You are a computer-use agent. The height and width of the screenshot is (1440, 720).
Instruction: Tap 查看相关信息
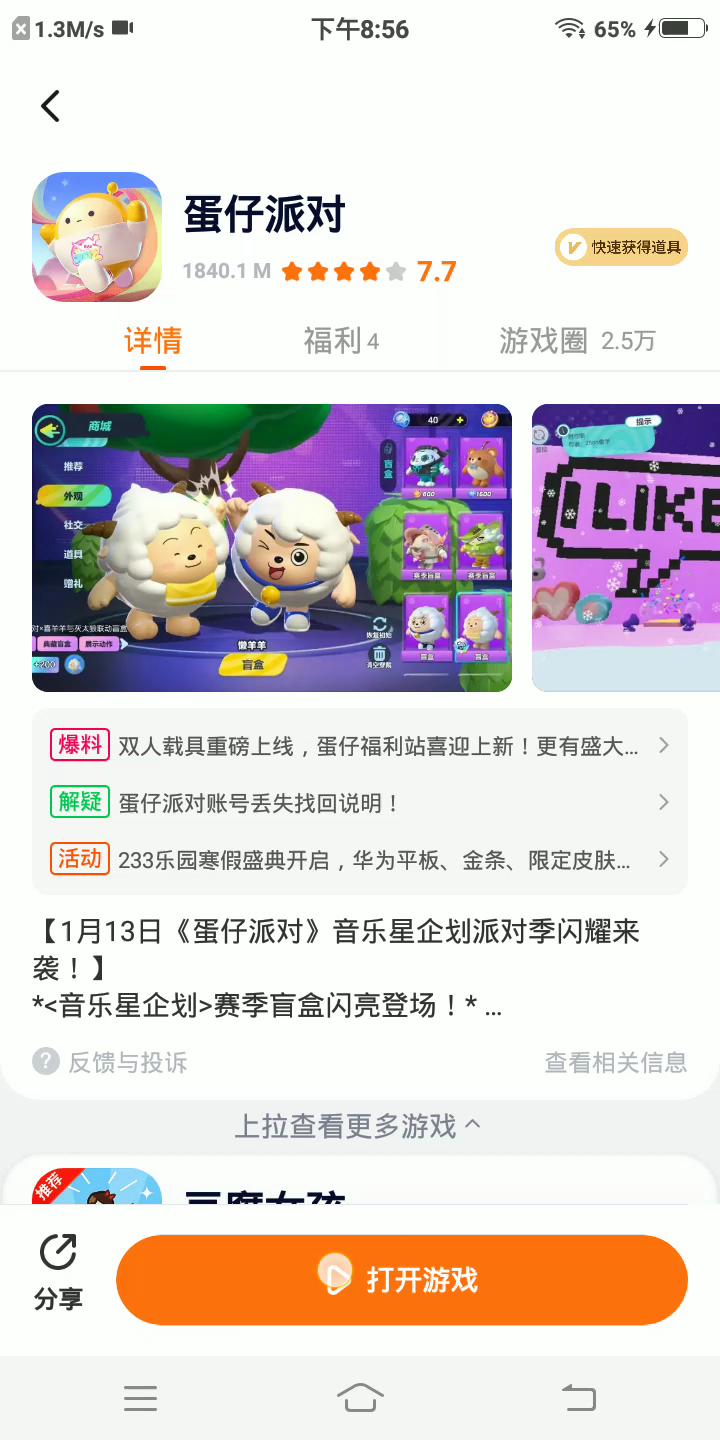click(x=615, y=1062)
